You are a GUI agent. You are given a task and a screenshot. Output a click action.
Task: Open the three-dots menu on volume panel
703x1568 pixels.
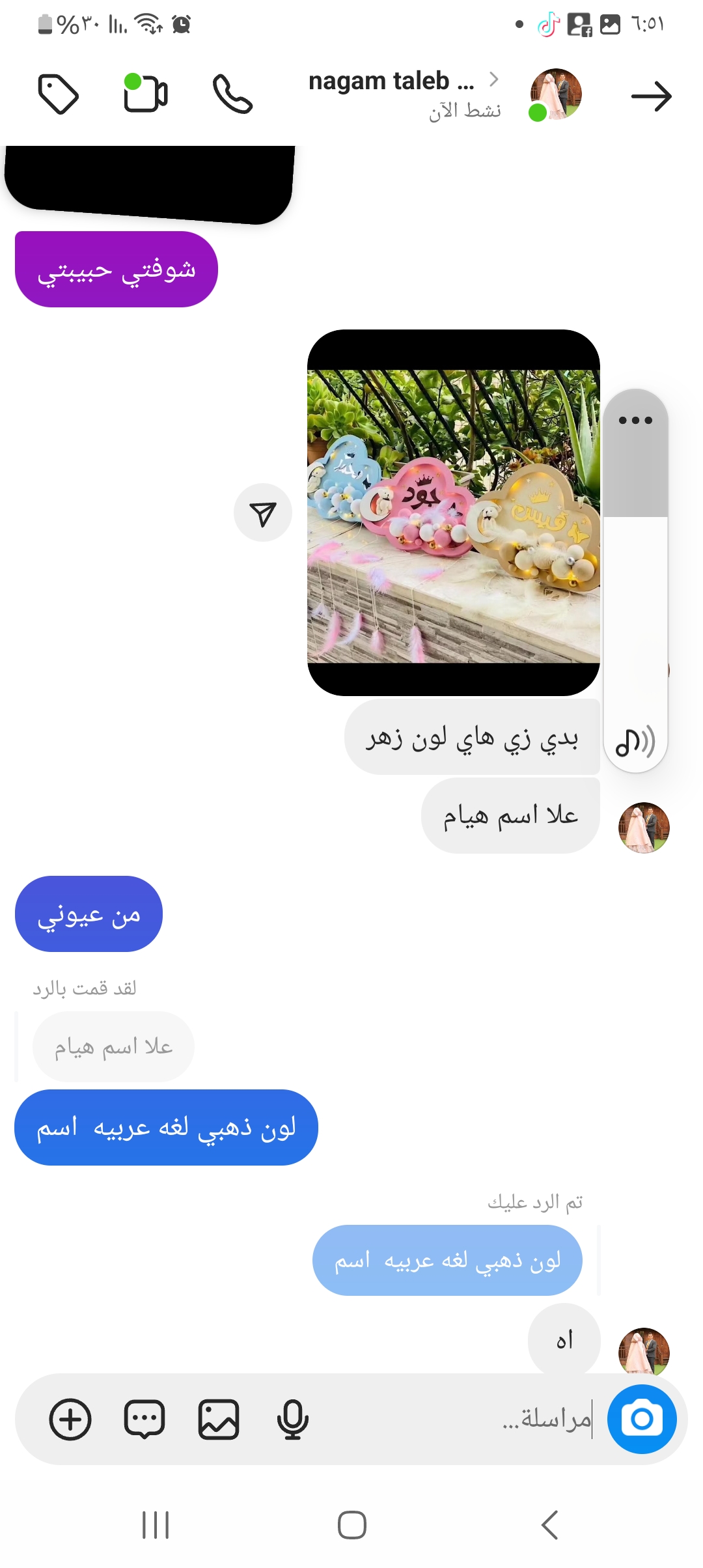point(635,421)
